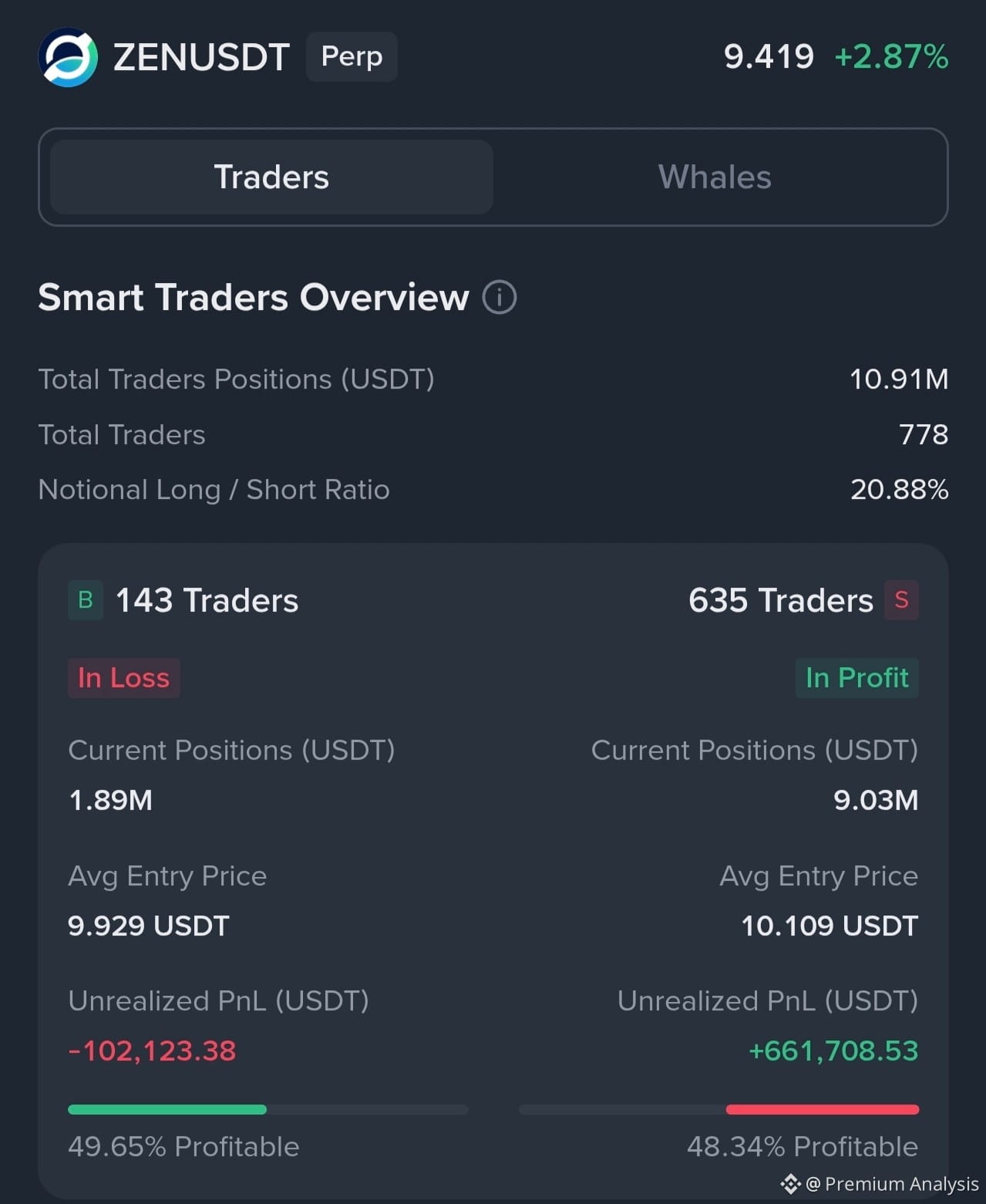This screenshot has width=986, height=1204.
Task: Select the 'B' buyers badge icon
Action: click(85, 599)
